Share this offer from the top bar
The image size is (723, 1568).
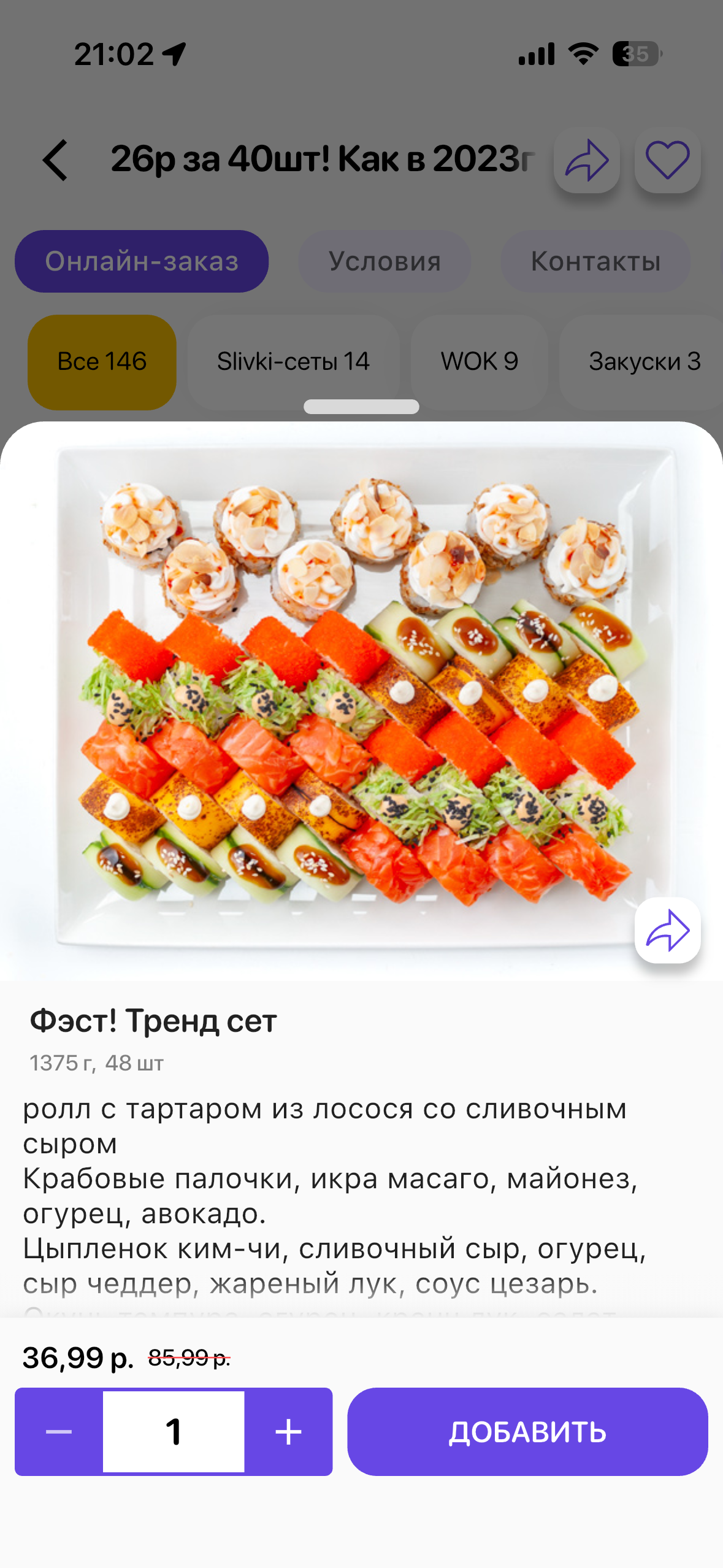(586, 160)
